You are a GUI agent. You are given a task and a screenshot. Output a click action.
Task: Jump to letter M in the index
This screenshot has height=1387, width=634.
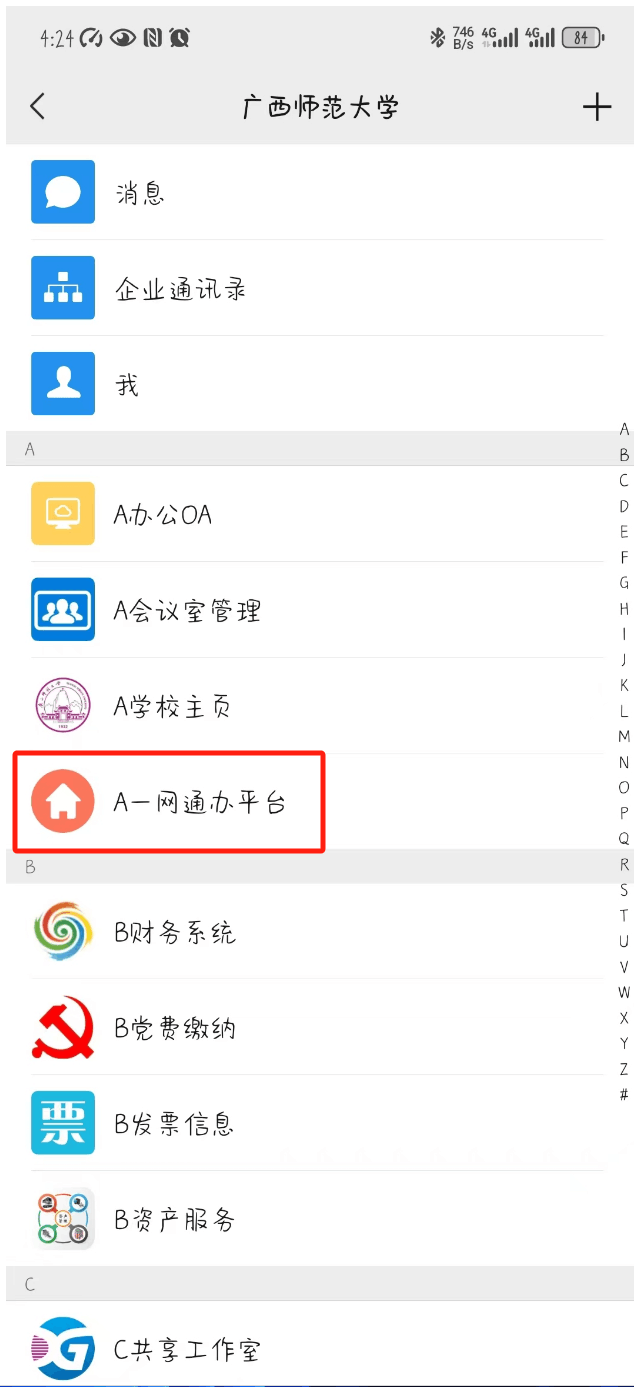tap(624, 737)
